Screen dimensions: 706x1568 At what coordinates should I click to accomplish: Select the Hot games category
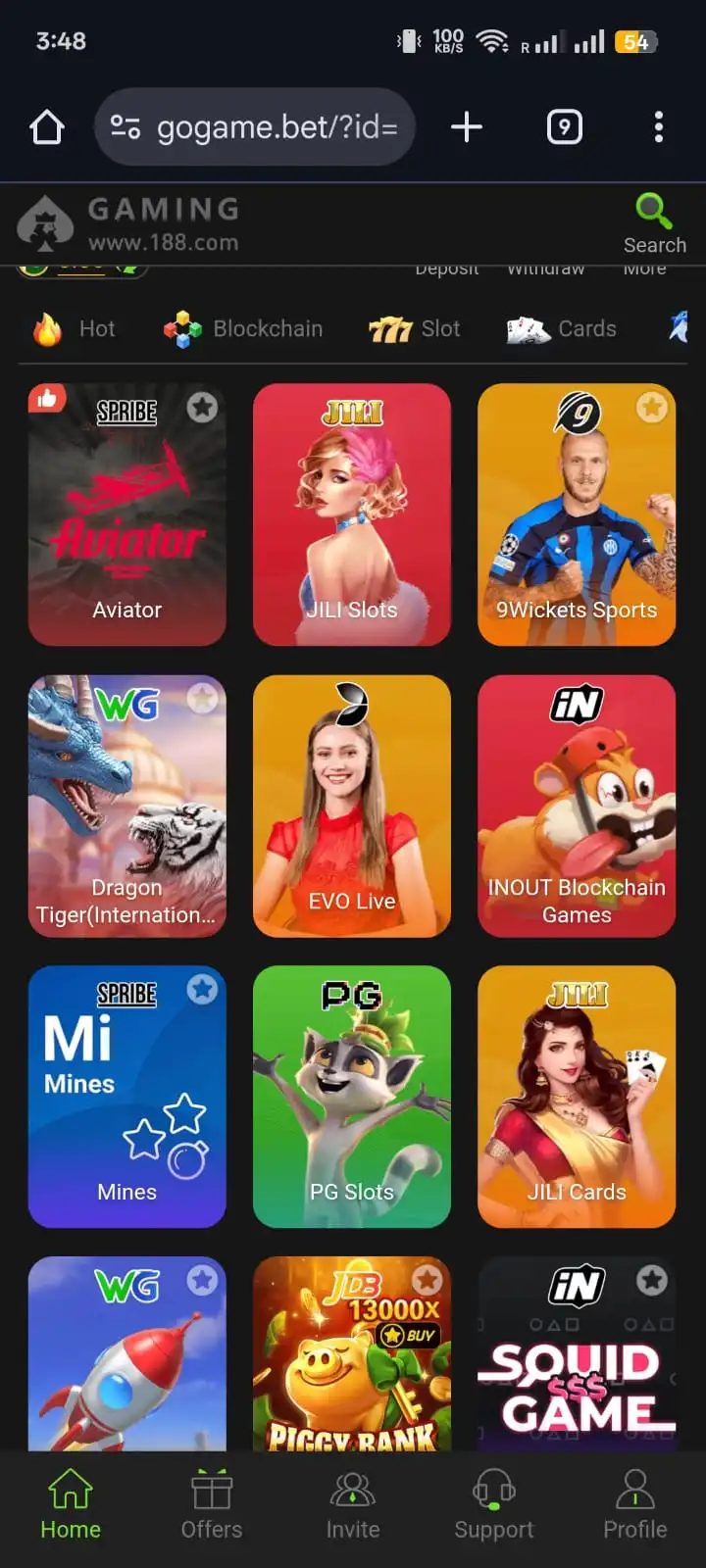click(75, 329)
